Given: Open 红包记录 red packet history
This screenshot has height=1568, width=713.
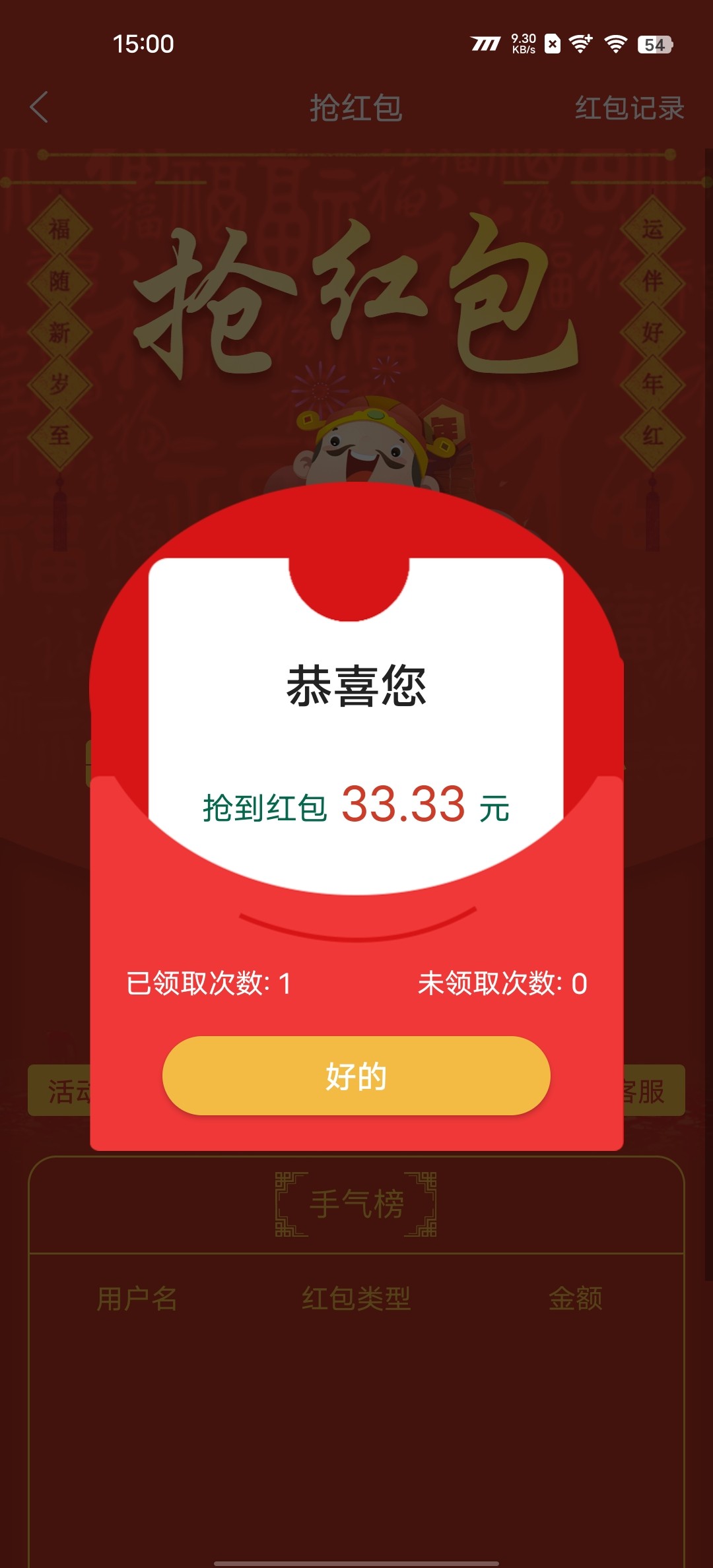Looking at the screenshot, I should pyautogui.click(x=628, y=108).
